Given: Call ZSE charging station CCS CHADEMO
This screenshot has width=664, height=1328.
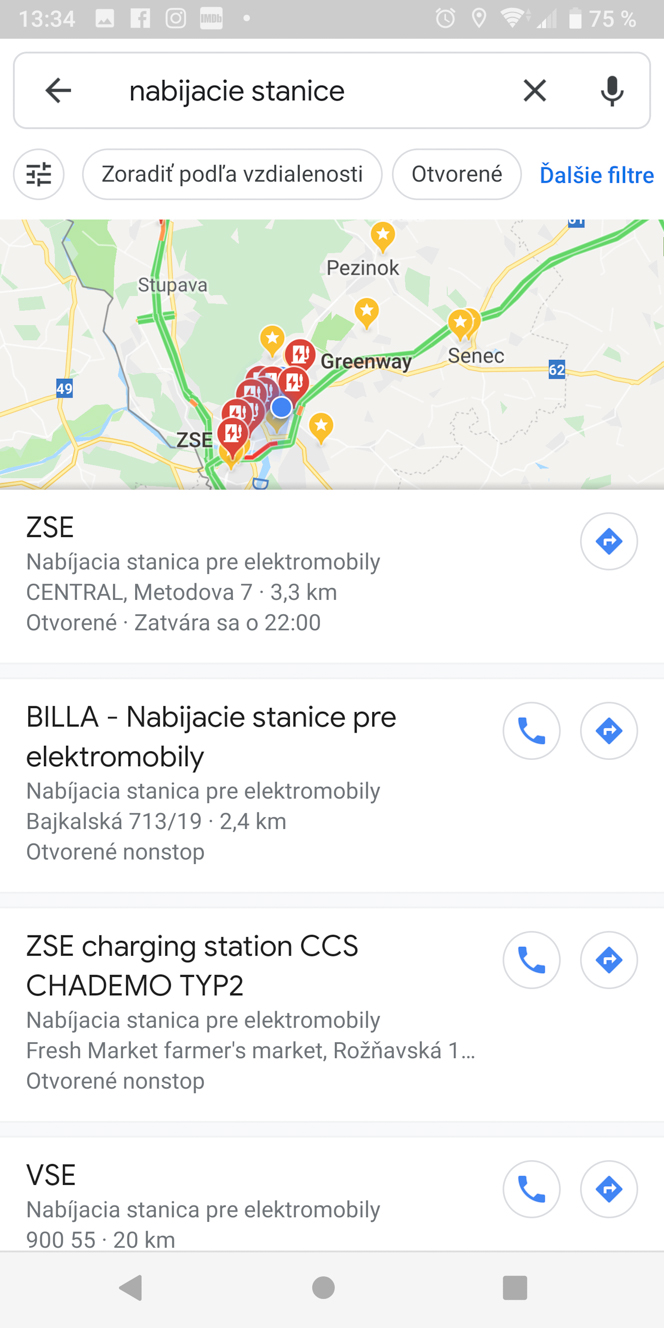Looking at the screenshot, I should [x=532, y=960].
